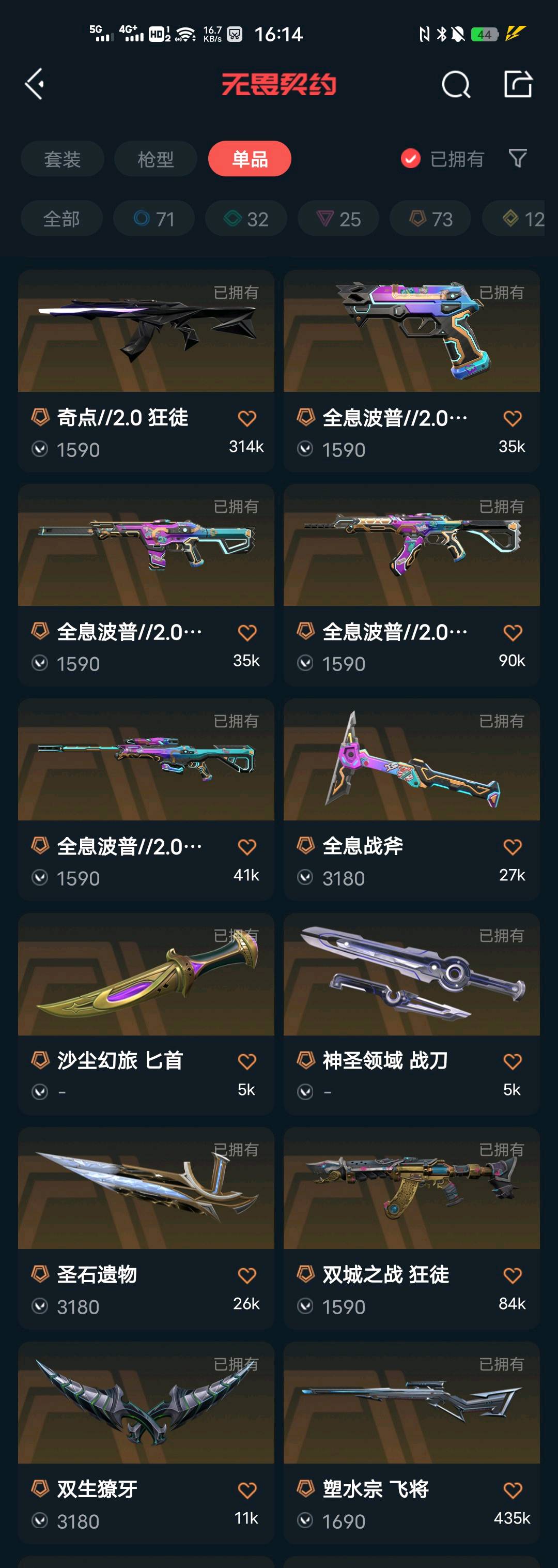Open the funnel filter icon
Viewport: 558px width, 1568px height.
517,159
